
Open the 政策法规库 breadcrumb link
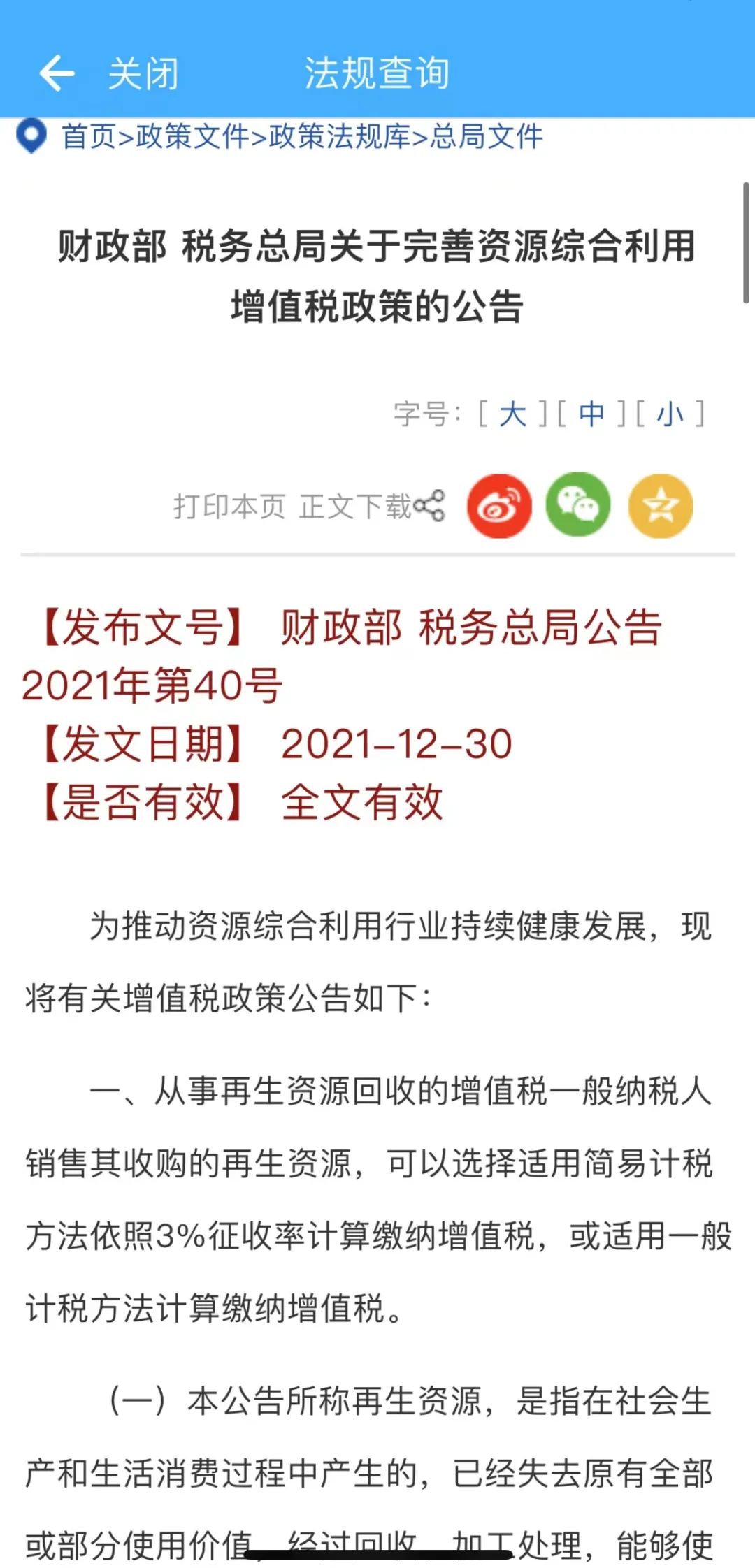point(340,136)
